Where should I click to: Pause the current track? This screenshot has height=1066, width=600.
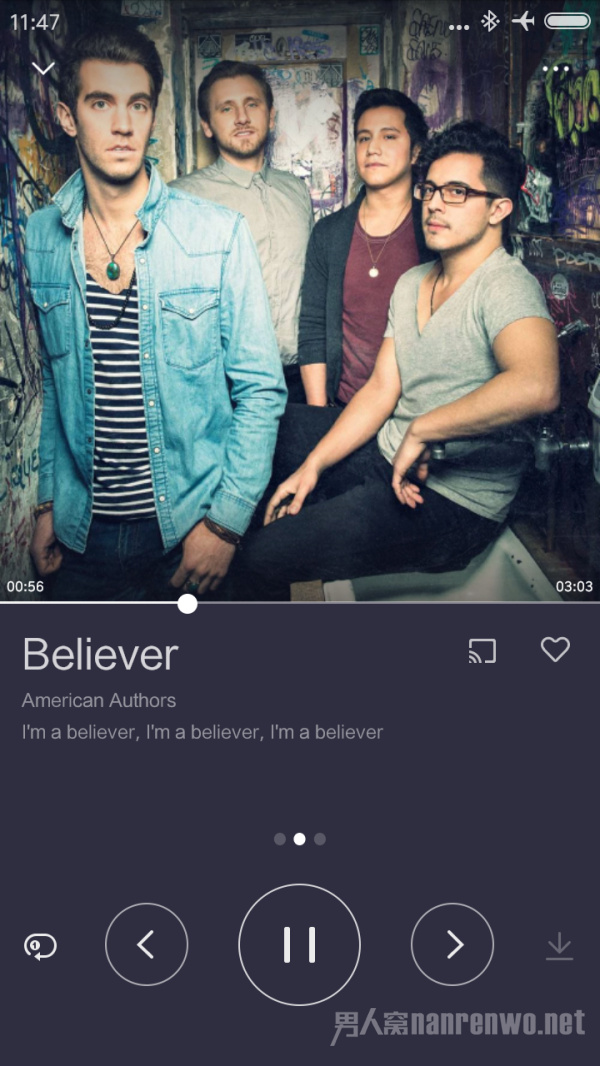(299, 944)
